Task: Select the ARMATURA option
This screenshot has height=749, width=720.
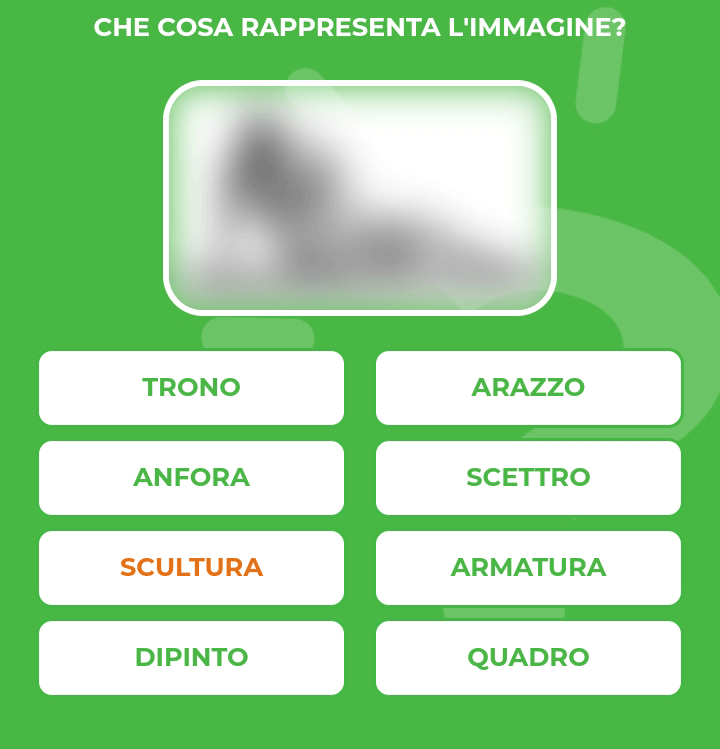Action: pyautogui.click(x=528, y=567)
